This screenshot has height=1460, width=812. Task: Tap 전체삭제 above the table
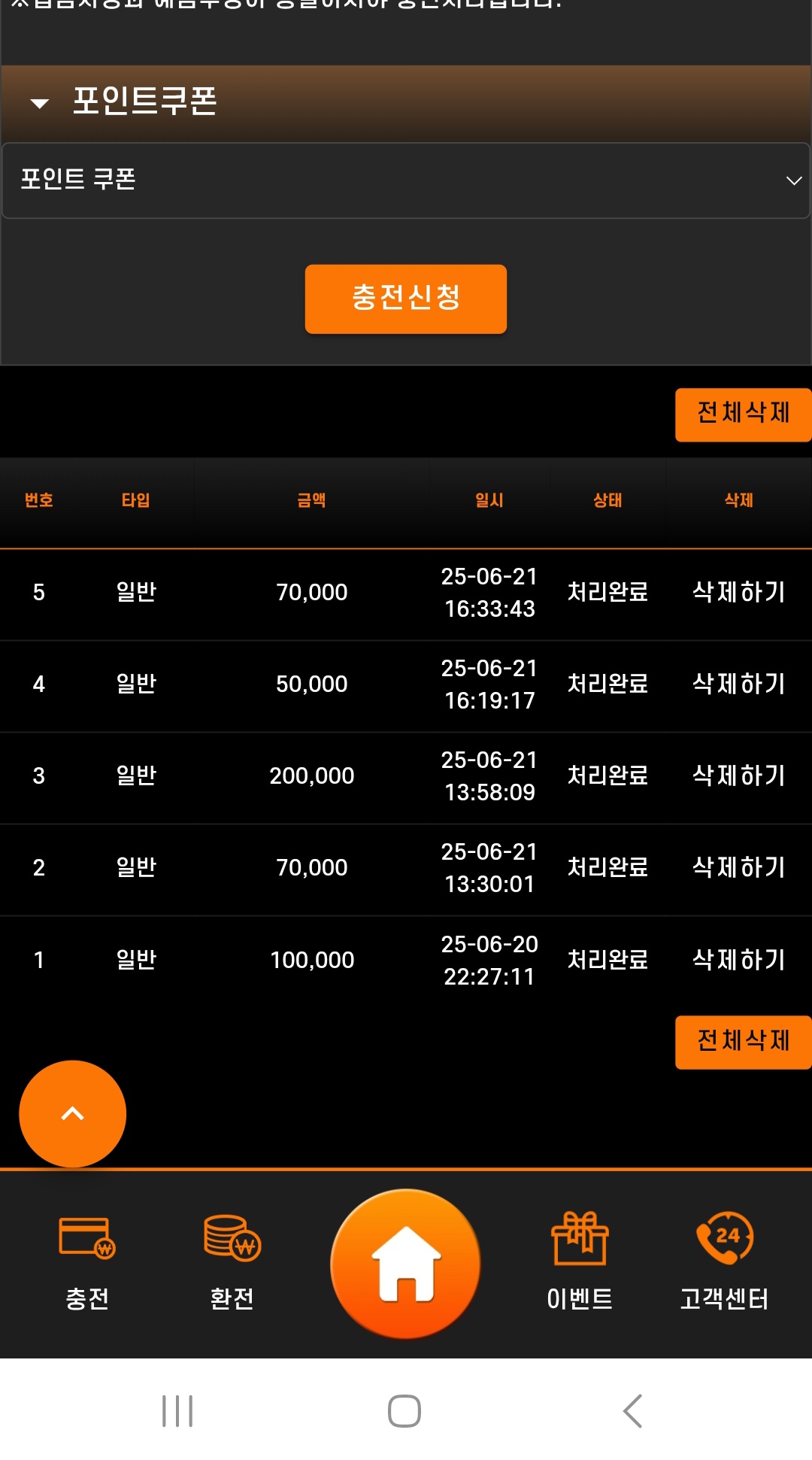[742, 414]
